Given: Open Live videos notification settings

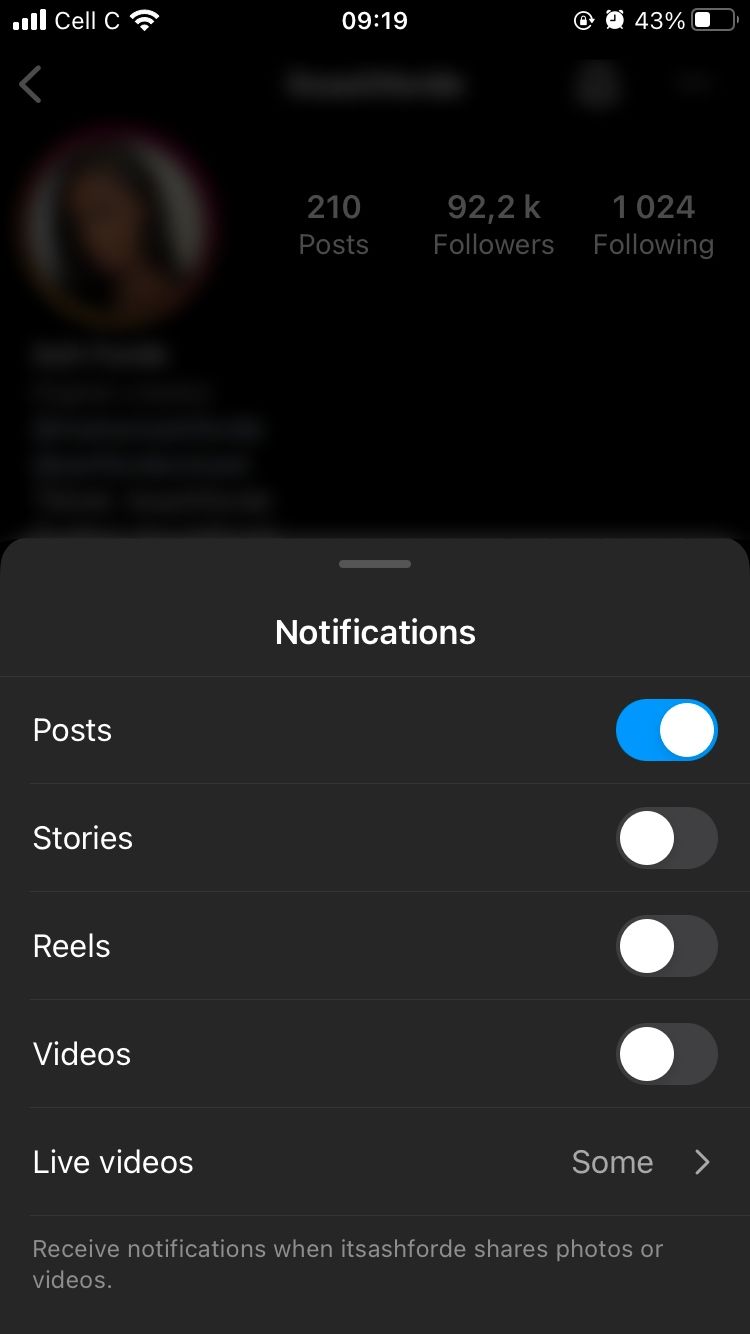Looking at the screenshot, I should click(374, 1162).
